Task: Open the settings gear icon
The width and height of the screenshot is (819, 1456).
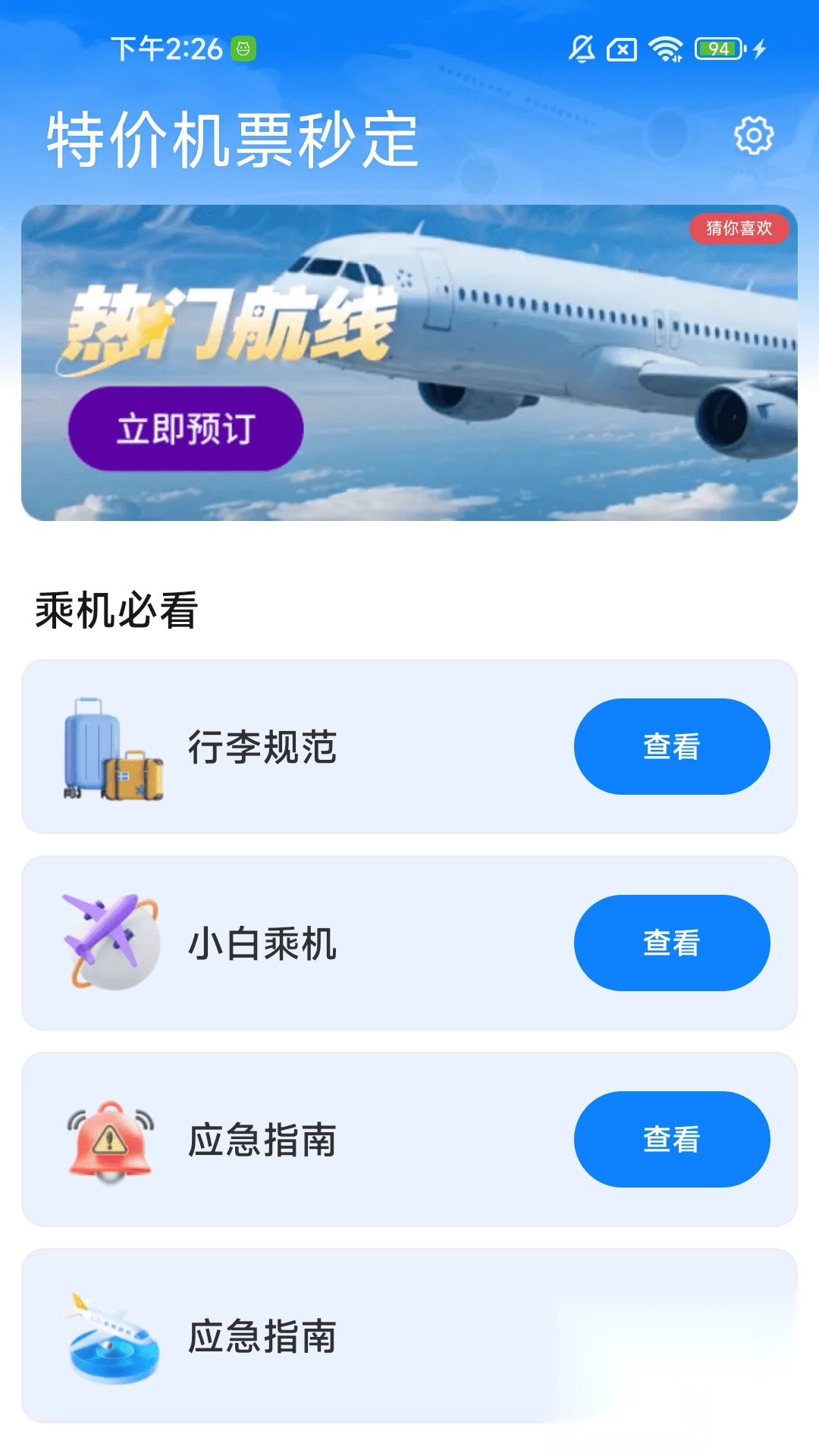Action: (754, 136)
